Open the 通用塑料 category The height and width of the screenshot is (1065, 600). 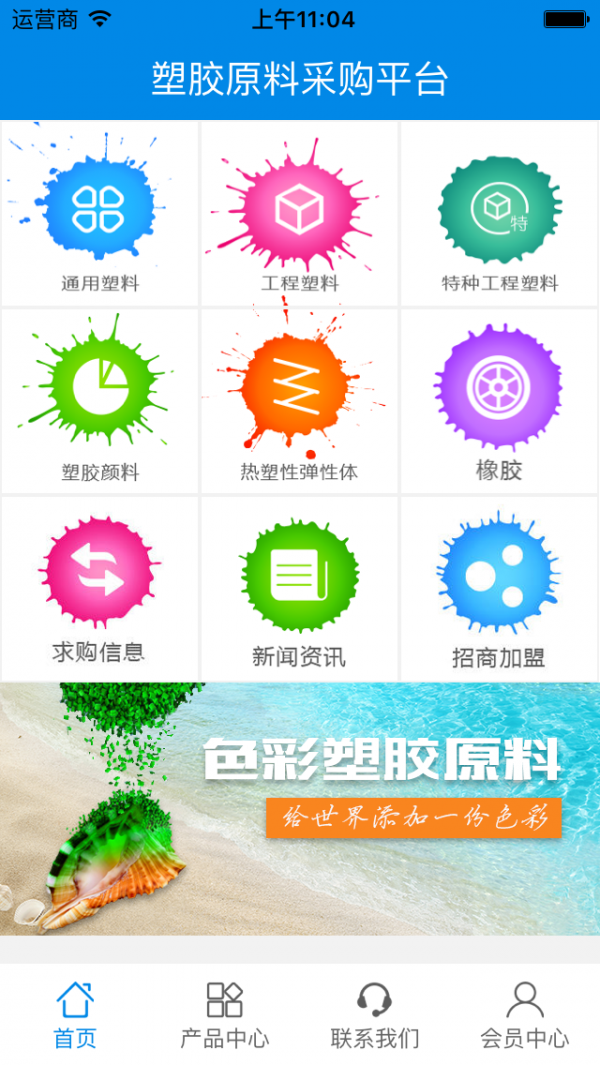pyautogui.click(x=100, y=213)
